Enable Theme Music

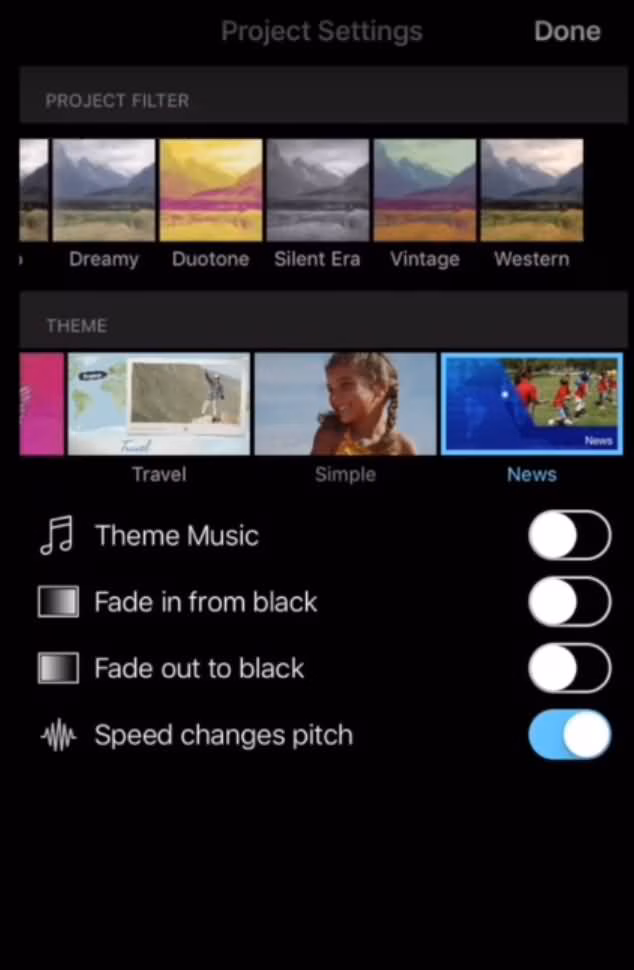tap(569, 536)
